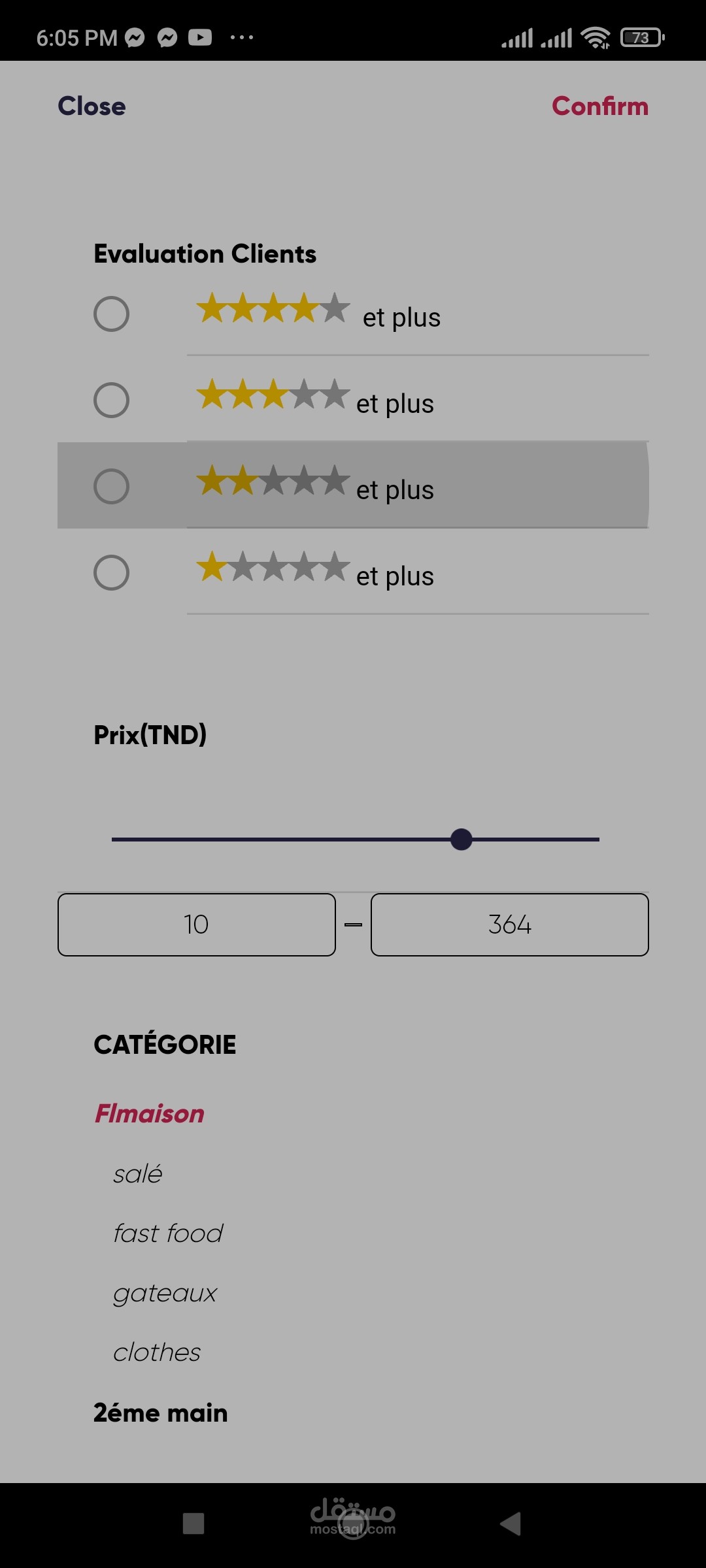Edit the maximum price field showing 364

click(509, 924)
